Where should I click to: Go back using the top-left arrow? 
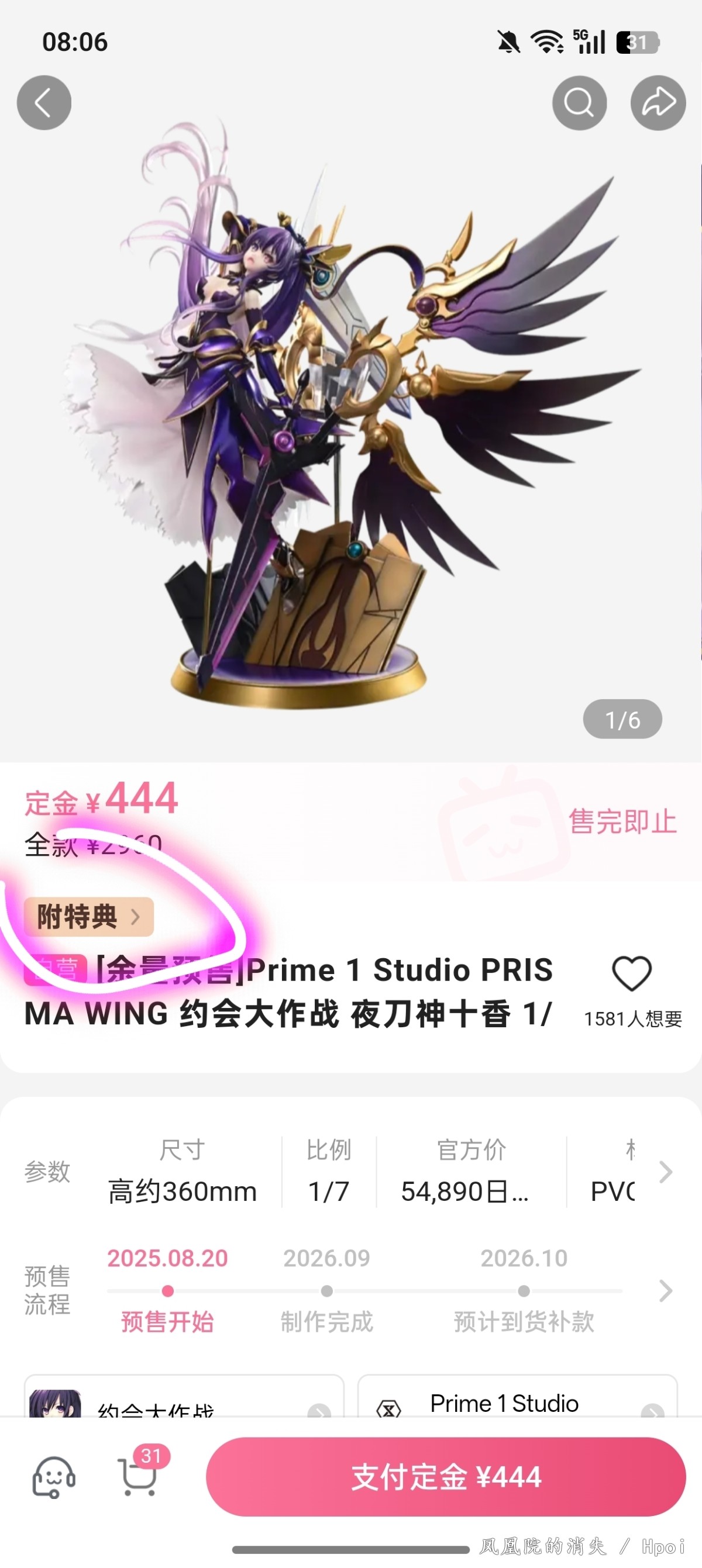point(44,102)
